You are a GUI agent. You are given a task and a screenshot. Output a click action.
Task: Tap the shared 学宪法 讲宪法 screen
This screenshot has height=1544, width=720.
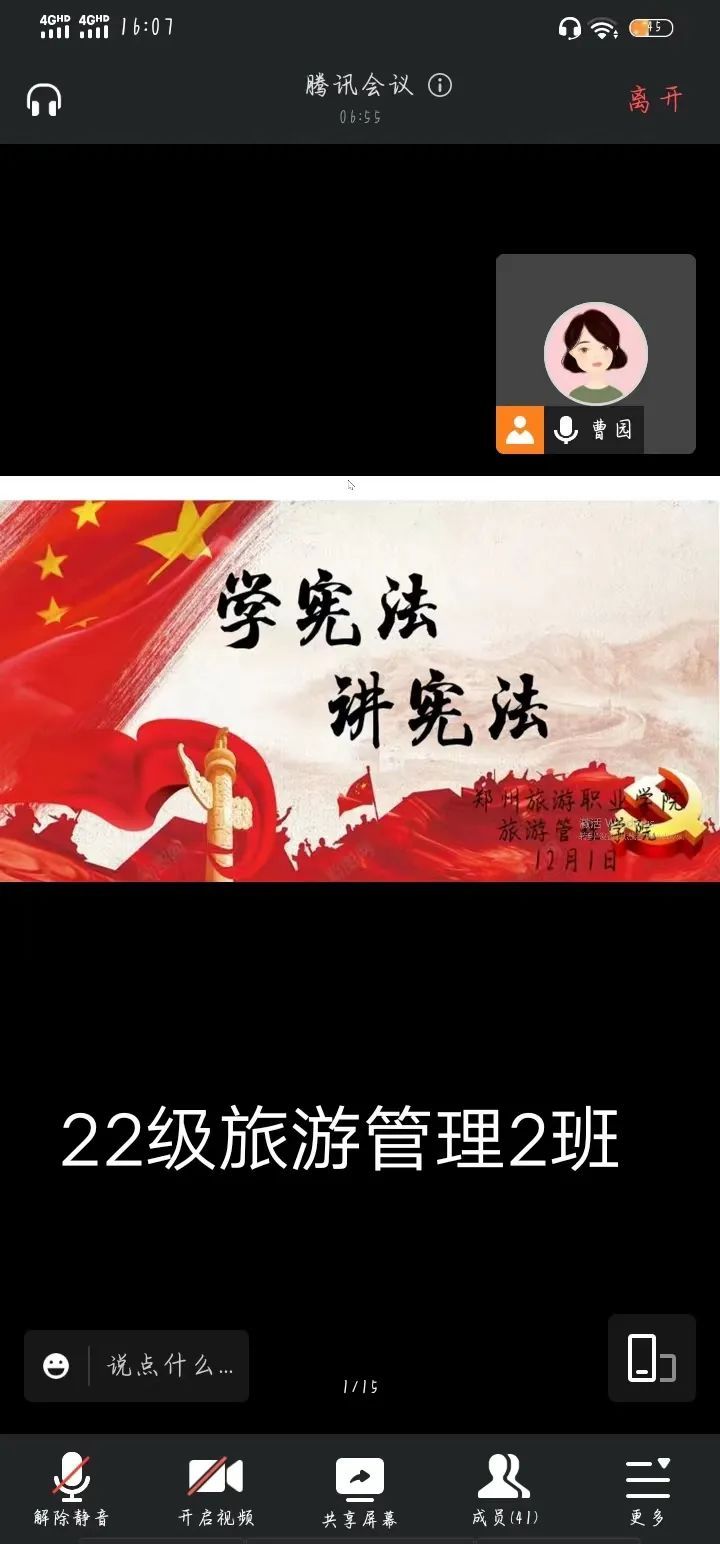[x=360, y=690]
